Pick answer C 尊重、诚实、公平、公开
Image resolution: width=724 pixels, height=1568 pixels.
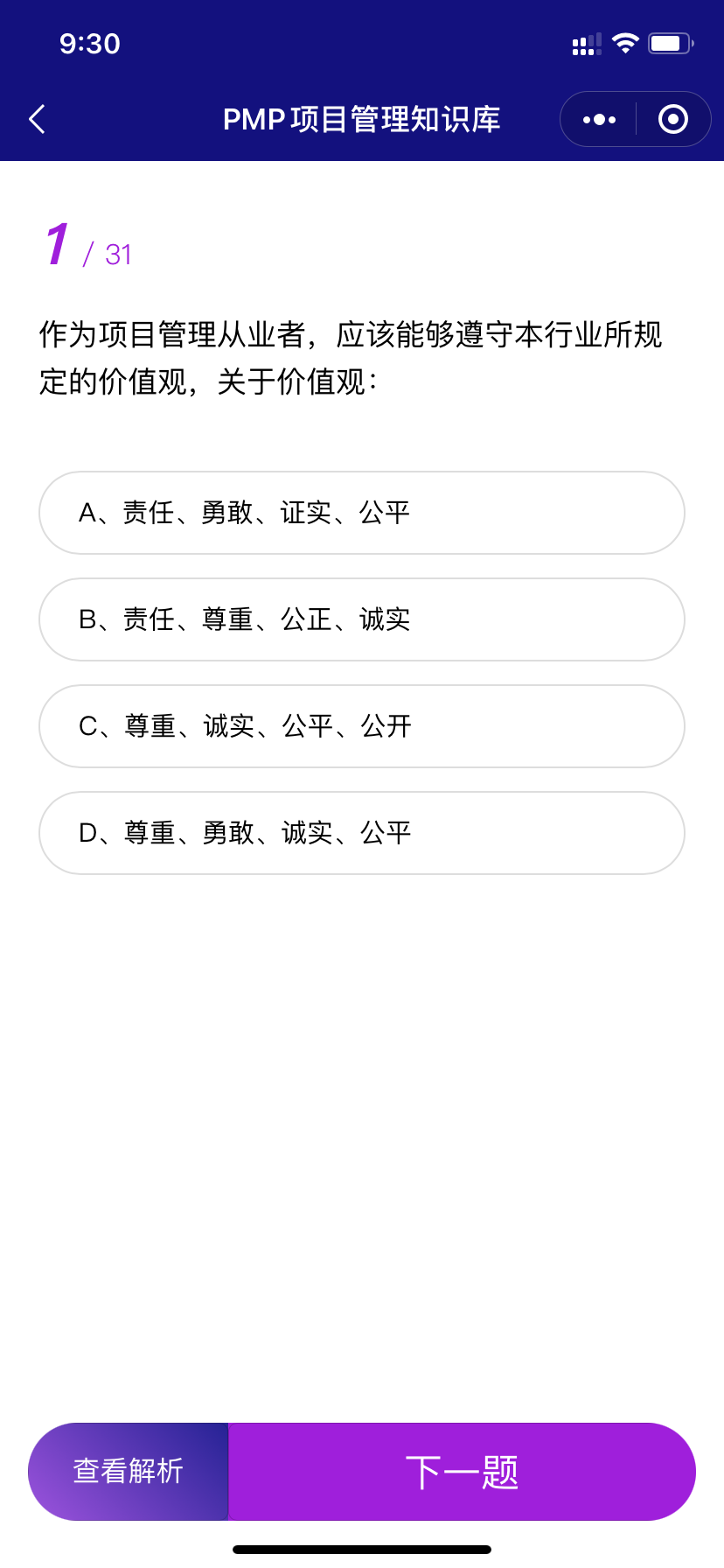pos(362,726)
